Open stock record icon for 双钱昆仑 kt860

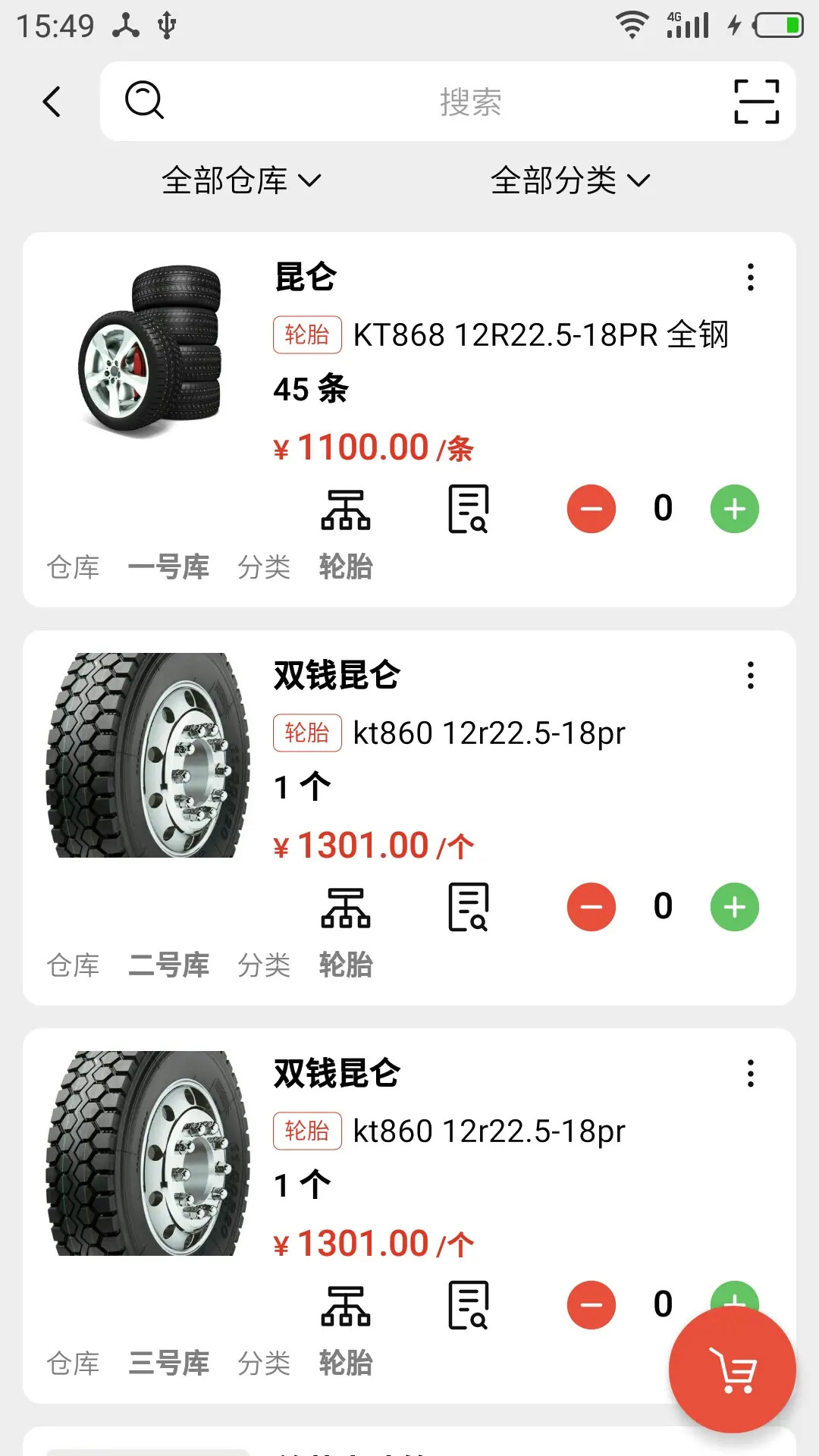(468, 907)
